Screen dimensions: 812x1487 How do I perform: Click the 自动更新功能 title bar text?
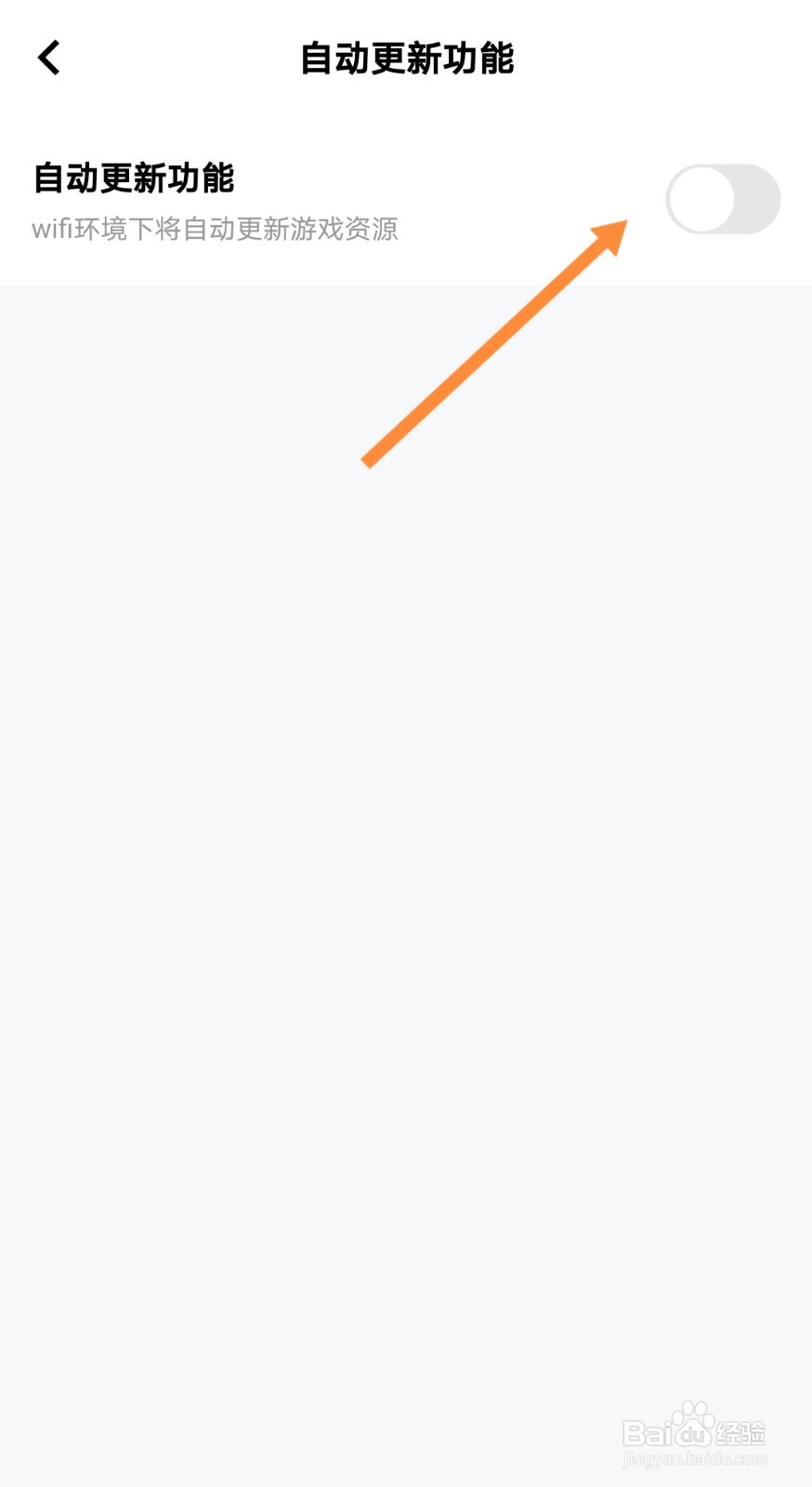[x=406, y=58]
